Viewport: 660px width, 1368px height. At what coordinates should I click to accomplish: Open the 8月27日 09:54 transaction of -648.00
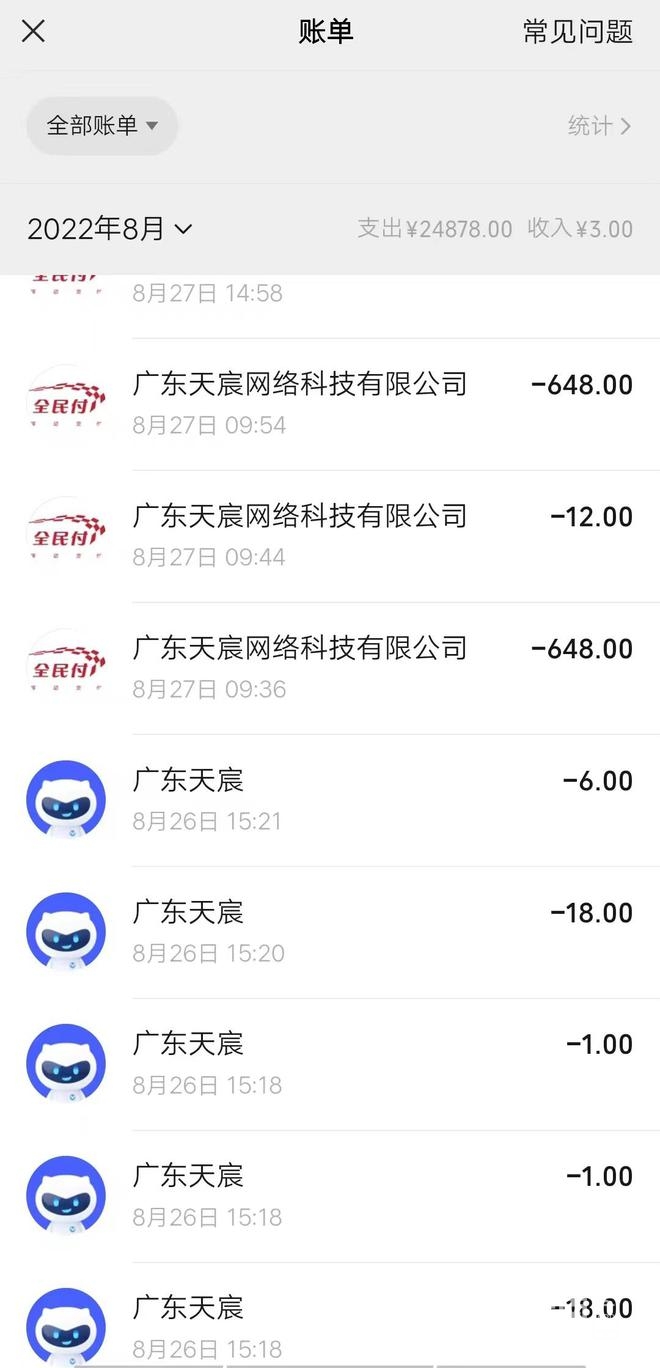330,403
